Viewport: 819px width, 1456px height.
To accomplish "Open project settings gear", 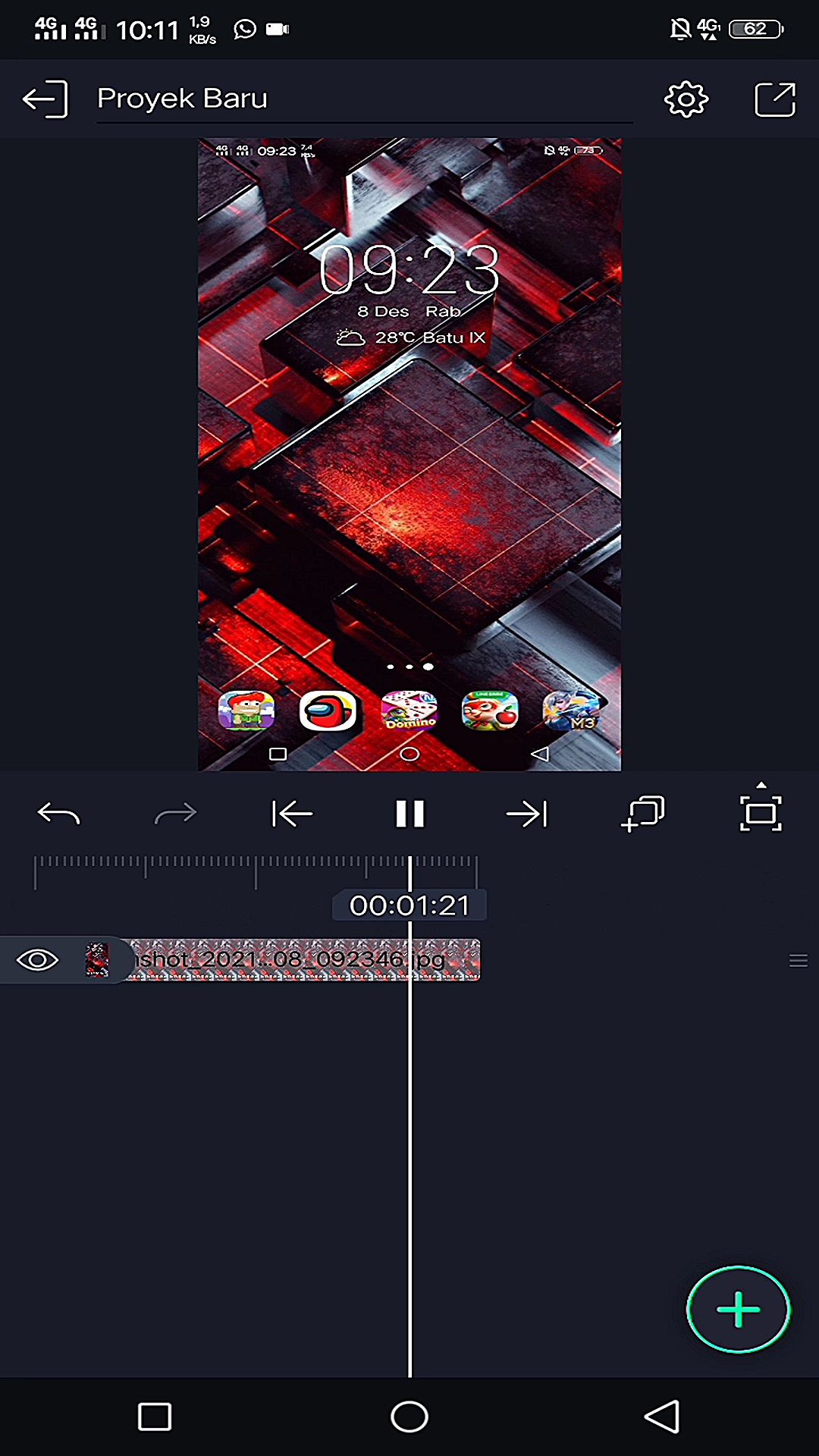I will pos(686,99).
